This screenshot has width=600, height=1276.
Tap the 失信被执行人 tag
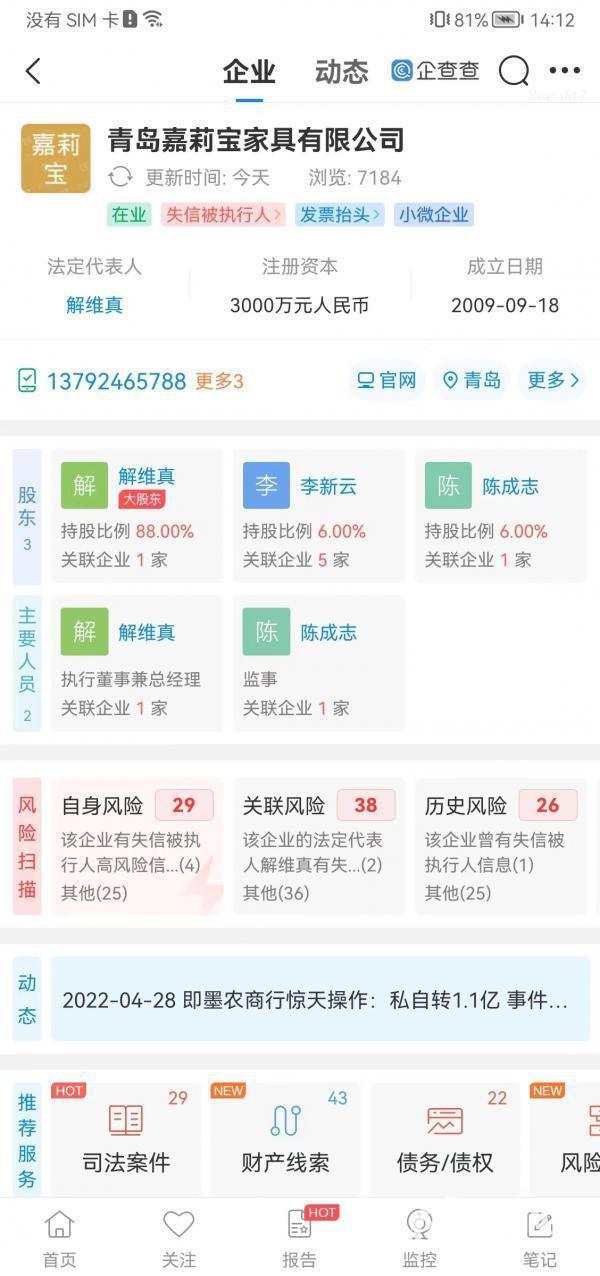(x=222, y=214)
